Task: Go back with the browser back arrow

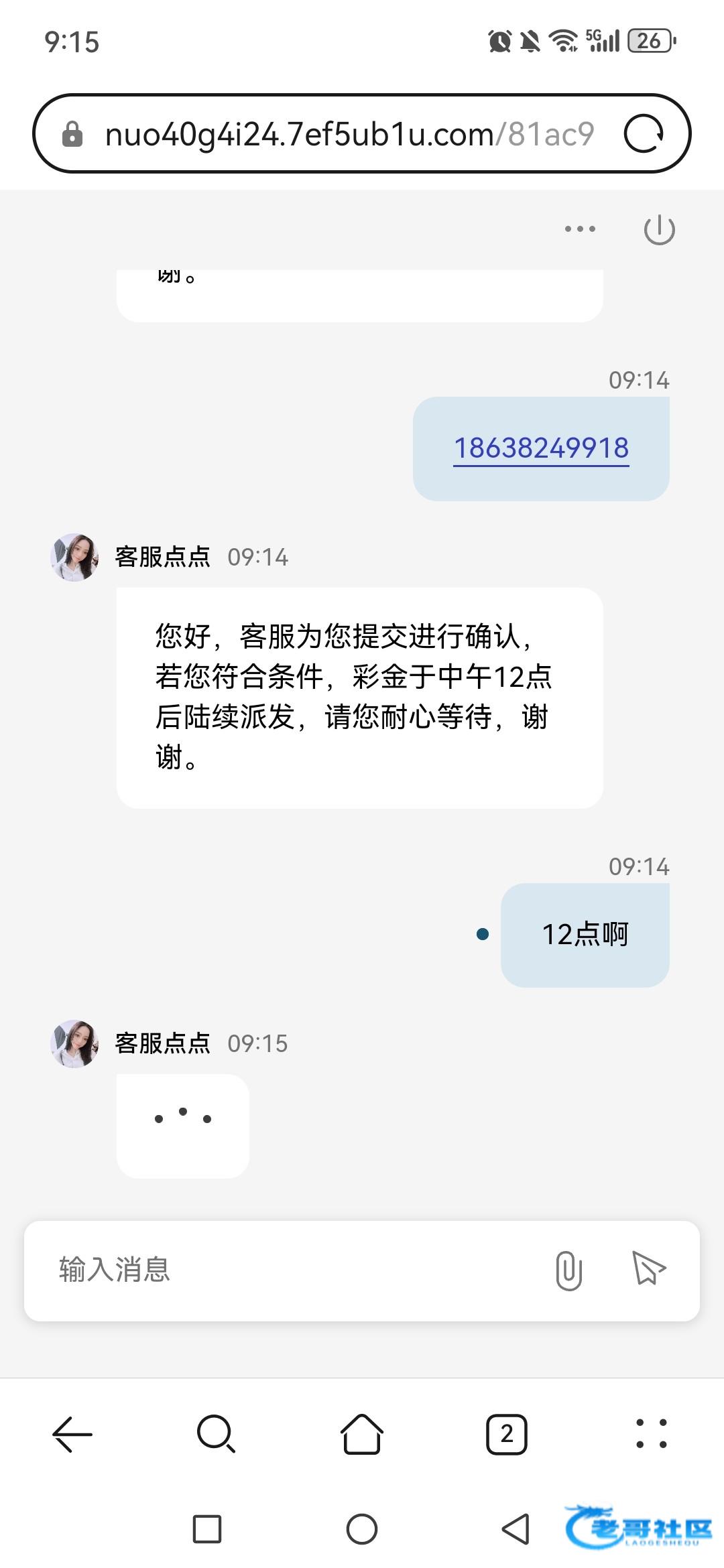Action: (72, 1434)
